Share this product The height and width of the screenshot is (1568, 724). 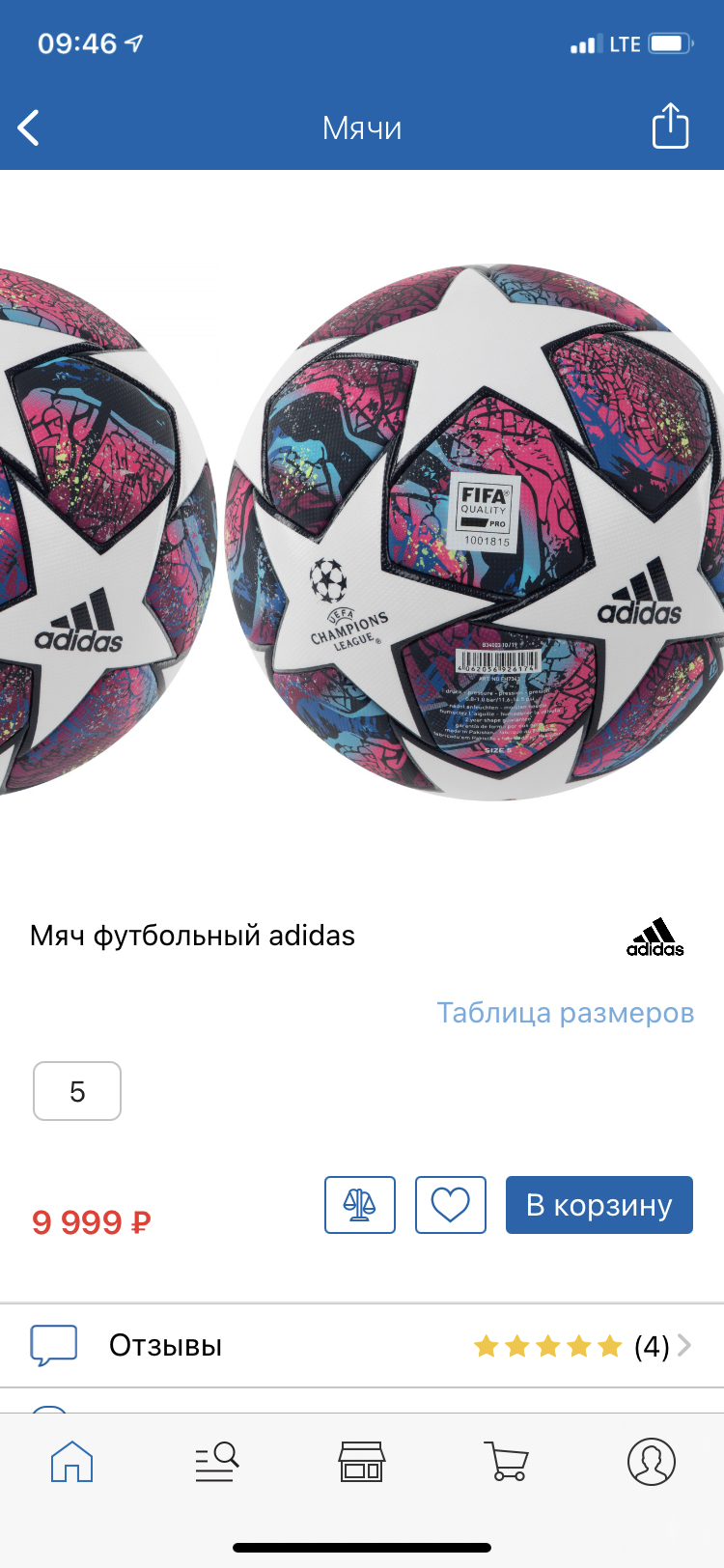pyautogui.click(x=670, y=126)
